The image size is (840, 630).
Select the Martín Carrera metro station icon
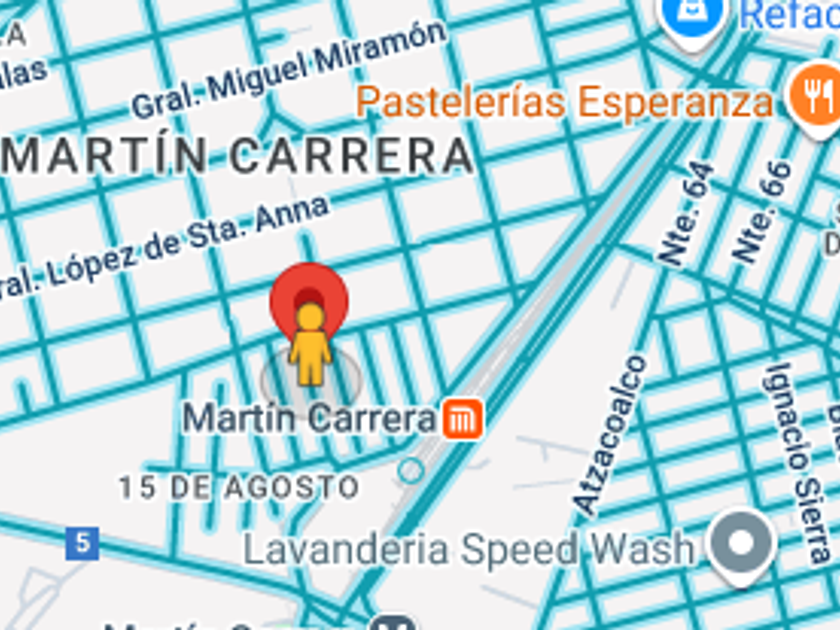463,418
